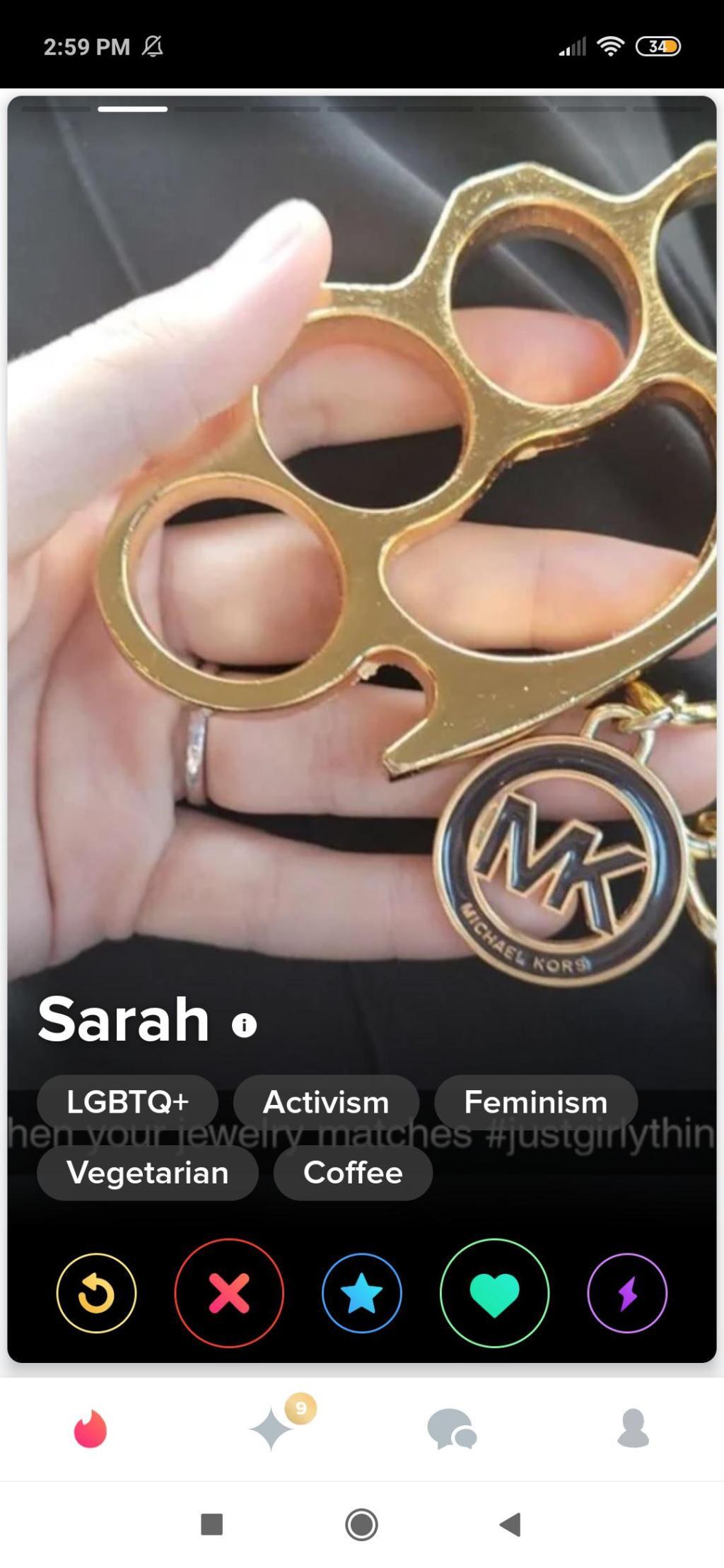Go back using system back arrow
The image size is (724, 1568).
click(x=510, y=1524)
